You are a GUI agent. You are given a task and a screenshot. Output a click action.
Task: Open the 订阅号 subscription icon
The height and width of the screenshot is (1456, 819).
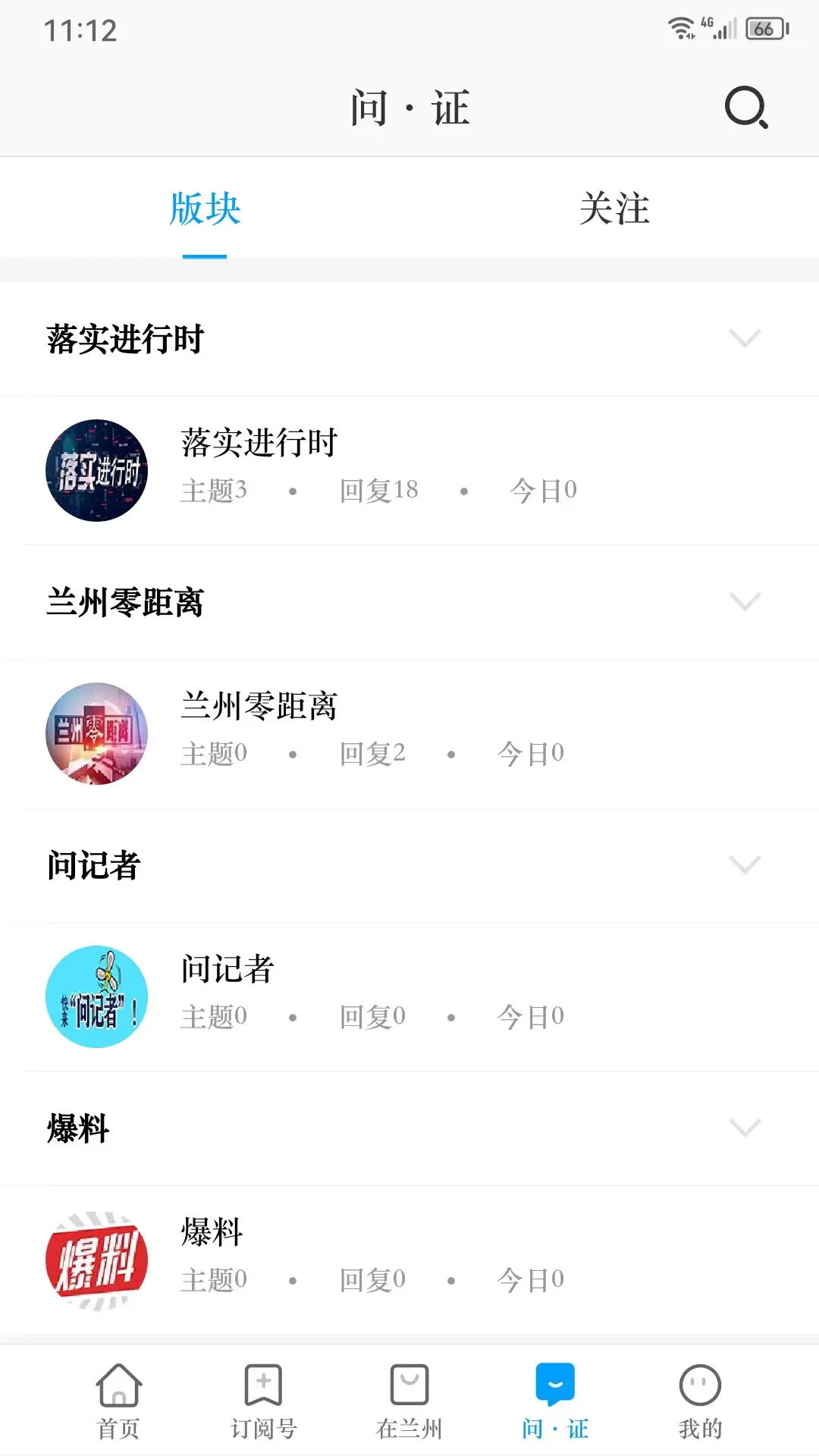click(x=262, y=1399)
